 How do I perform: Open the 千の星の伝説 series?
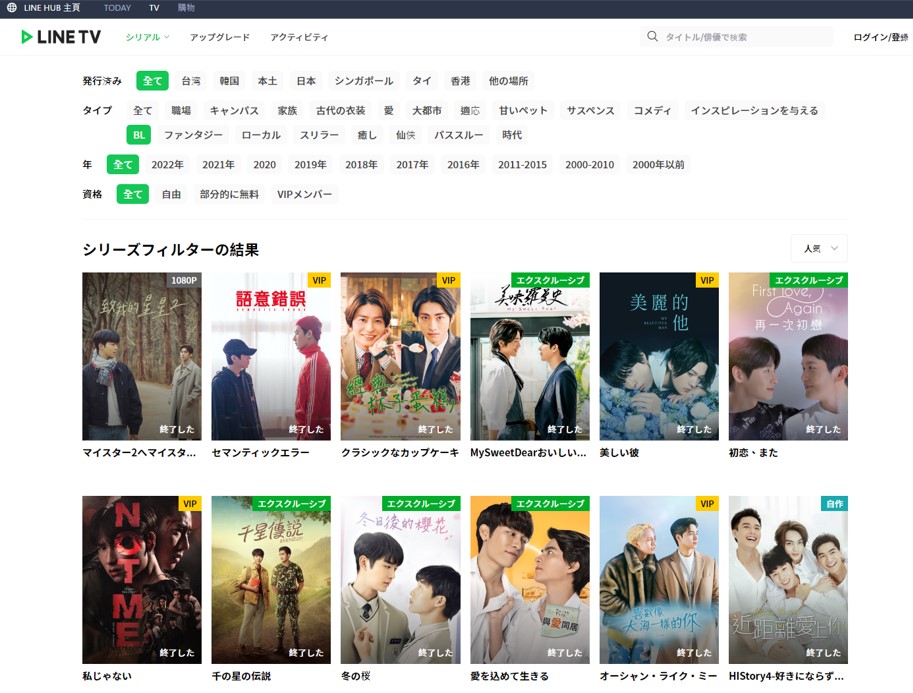[270, 580]
